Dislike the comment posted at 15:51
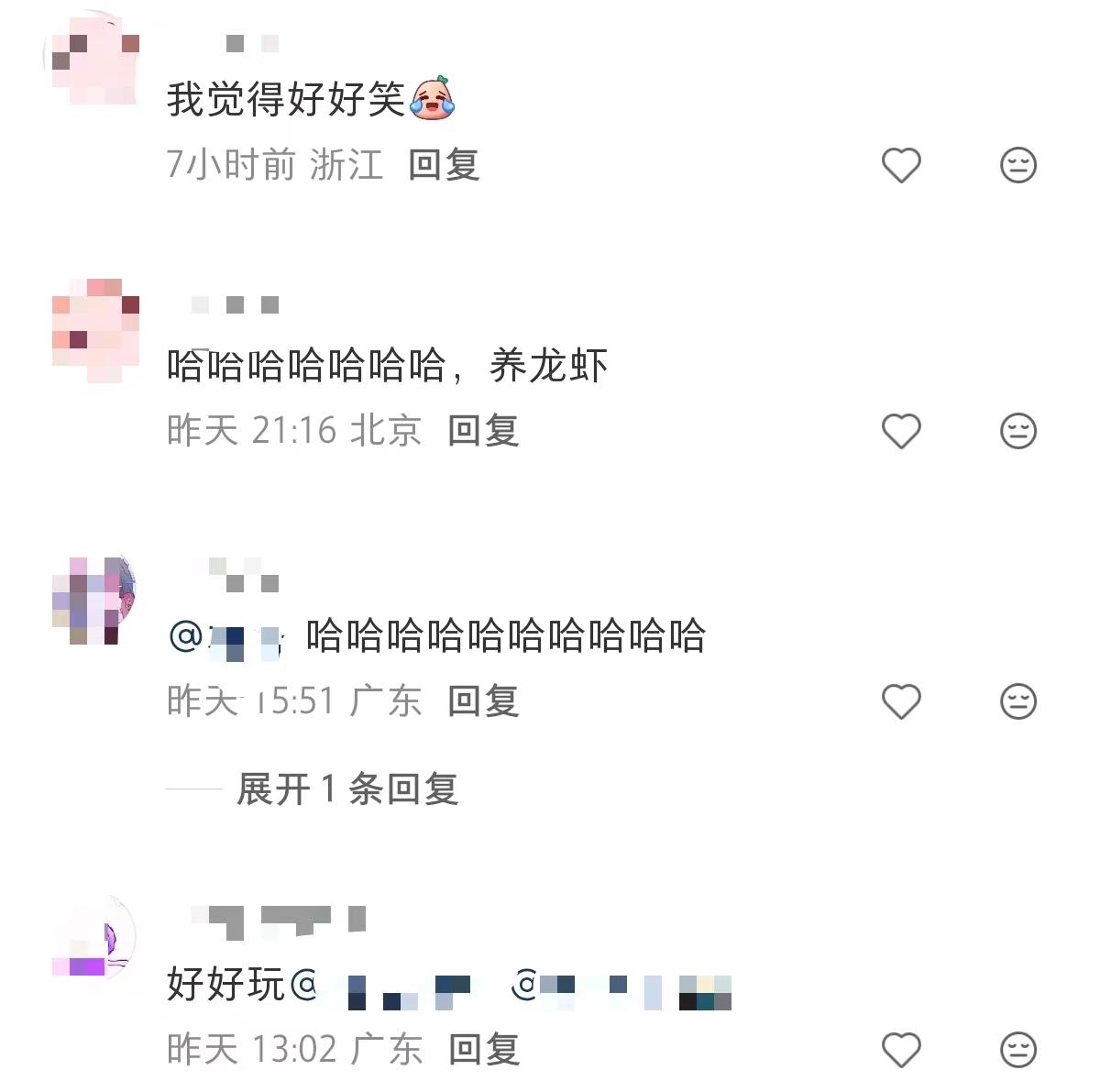 point(1017,701)
